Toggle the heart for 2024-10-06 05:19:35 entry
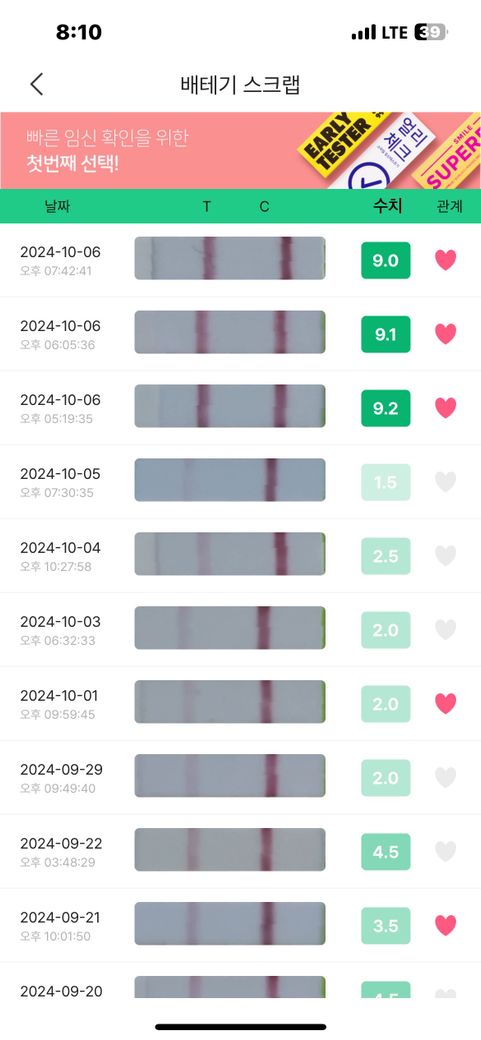The height and width of the screenshot is (1040, 481). point(445,408)
